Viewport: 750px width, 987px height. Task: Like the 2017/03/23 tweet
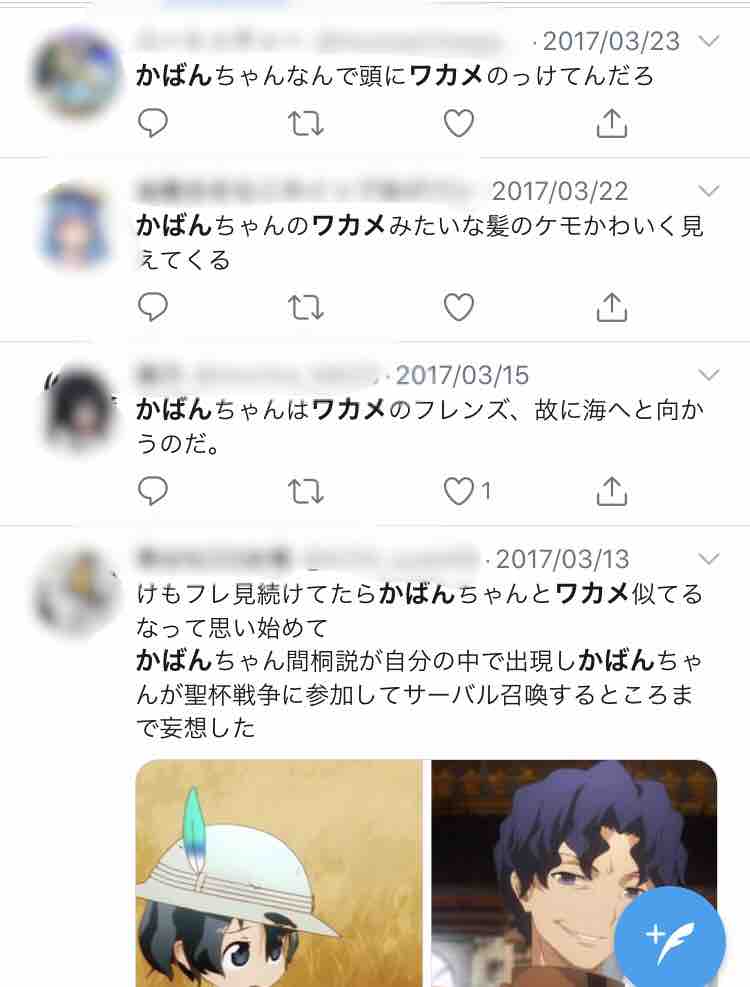tap(458, 121)
